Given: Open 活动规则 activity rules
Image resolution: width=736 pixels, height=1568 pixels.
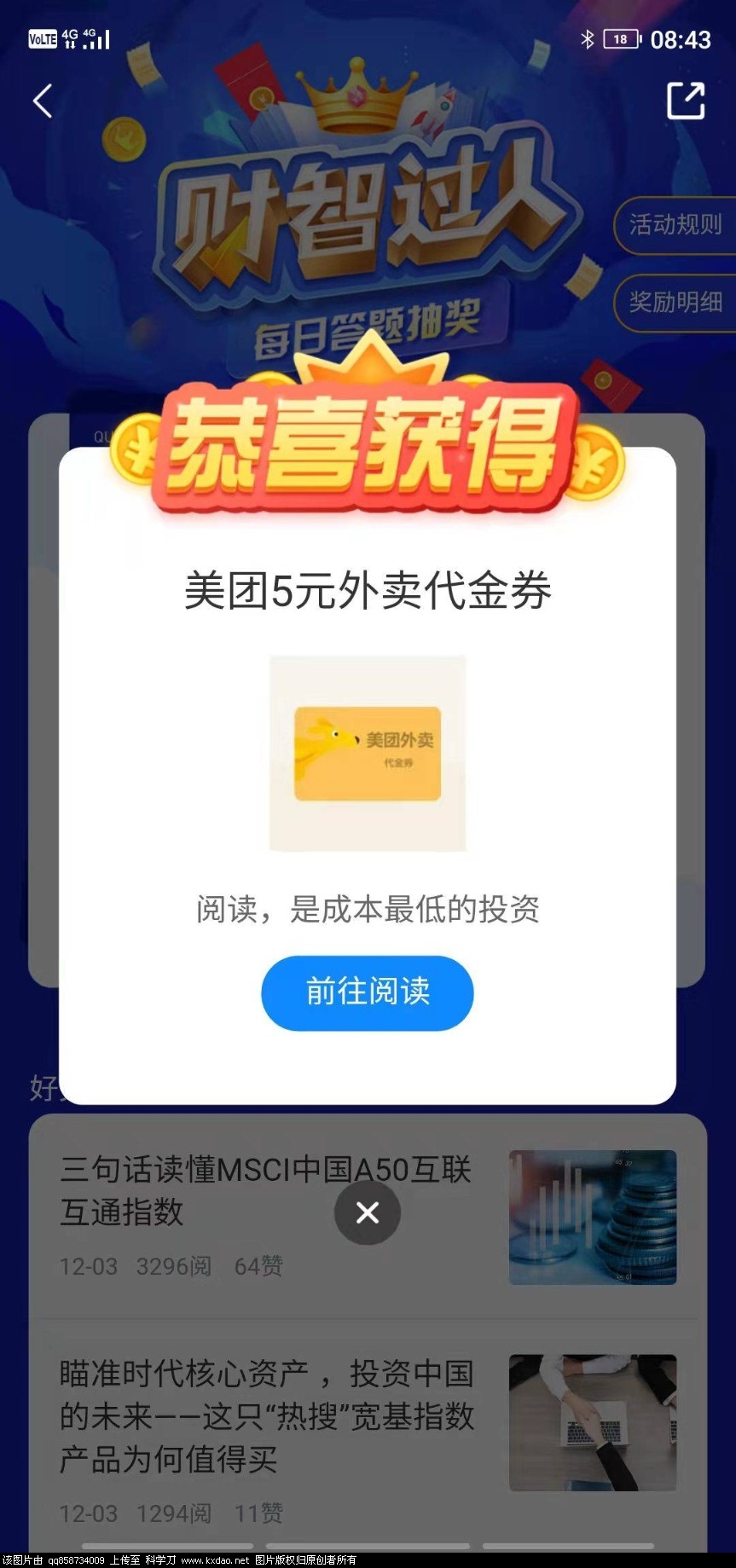Looking at the screenshot, I should point(675,225).
